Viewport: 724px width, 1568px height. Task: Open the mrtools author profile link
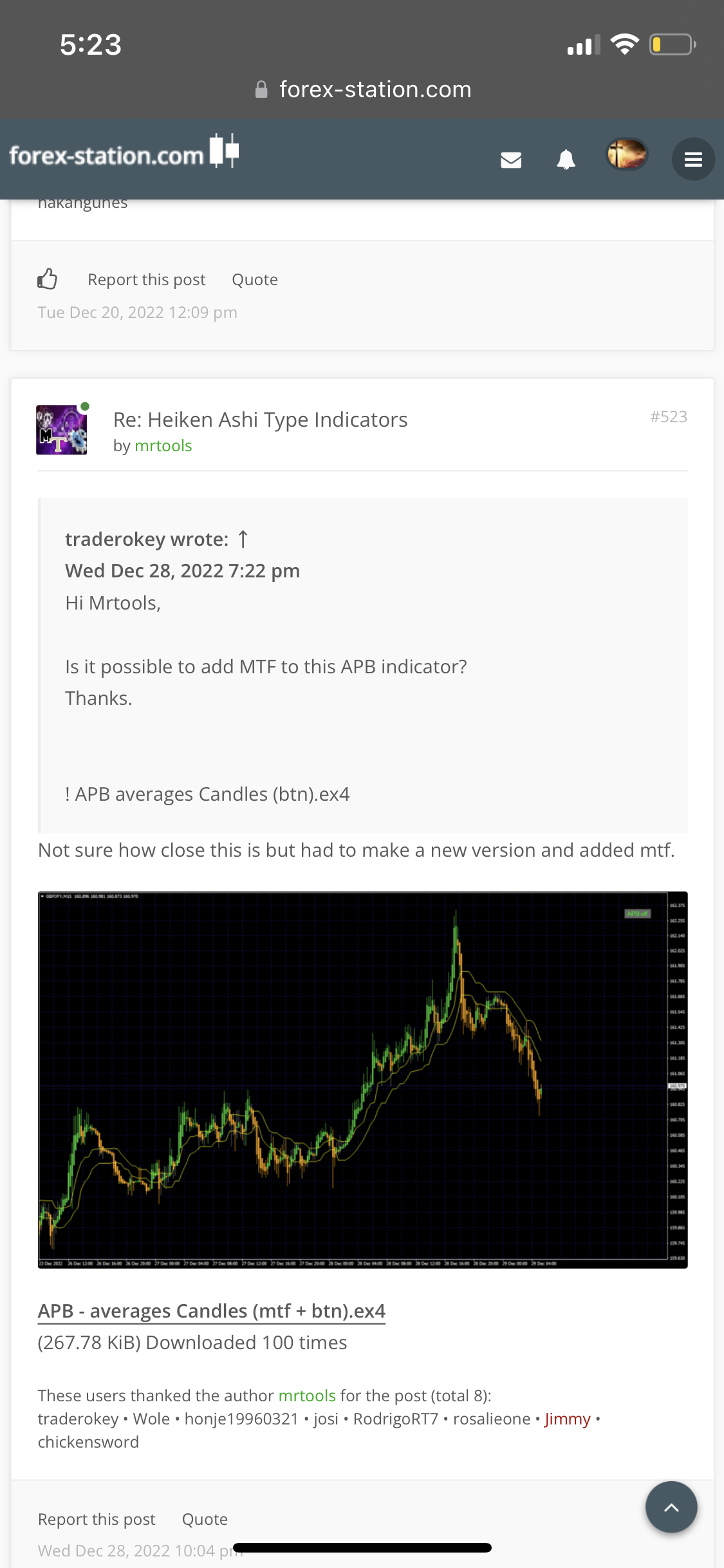click(x=163, y=445)
